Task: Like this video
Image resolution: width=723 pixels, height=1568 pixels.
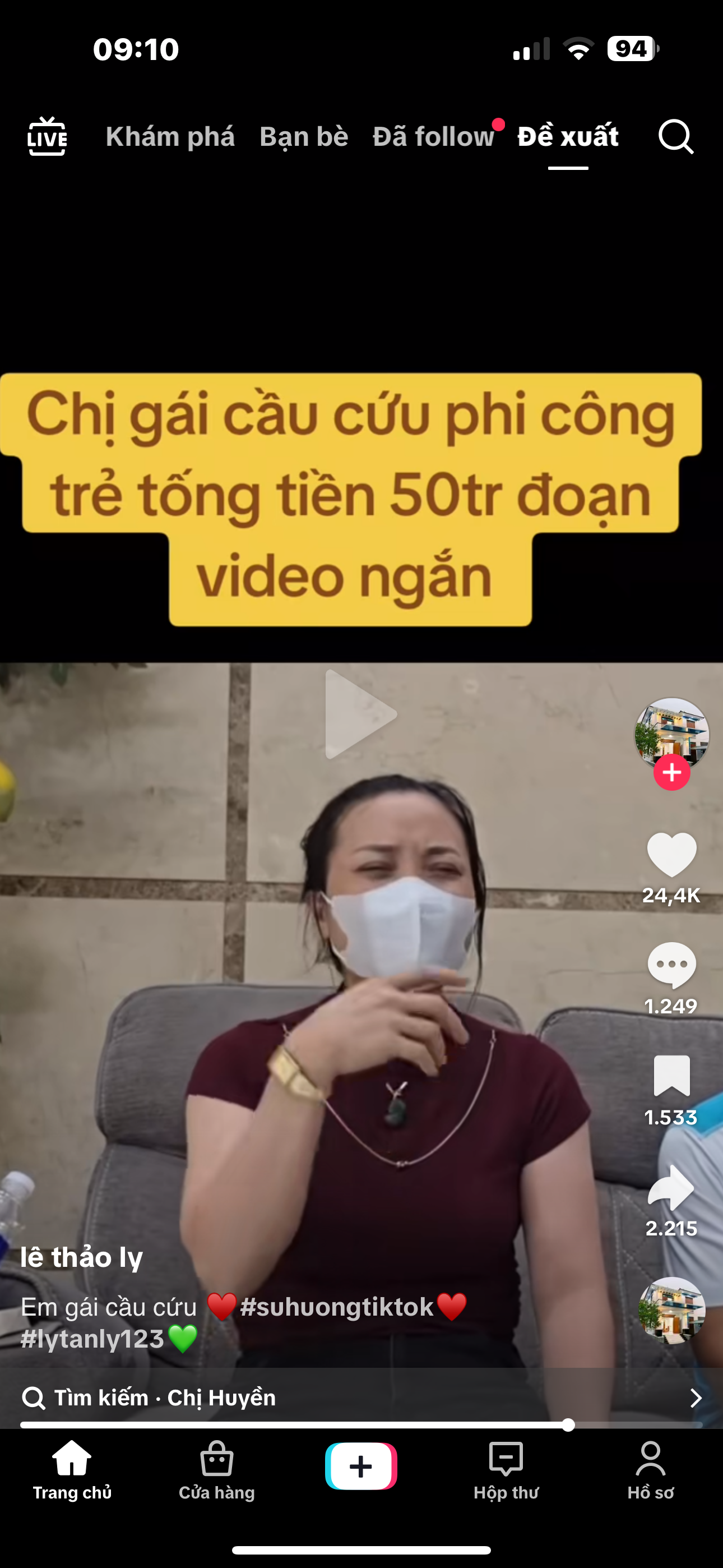Action: [x=671, y=855]
